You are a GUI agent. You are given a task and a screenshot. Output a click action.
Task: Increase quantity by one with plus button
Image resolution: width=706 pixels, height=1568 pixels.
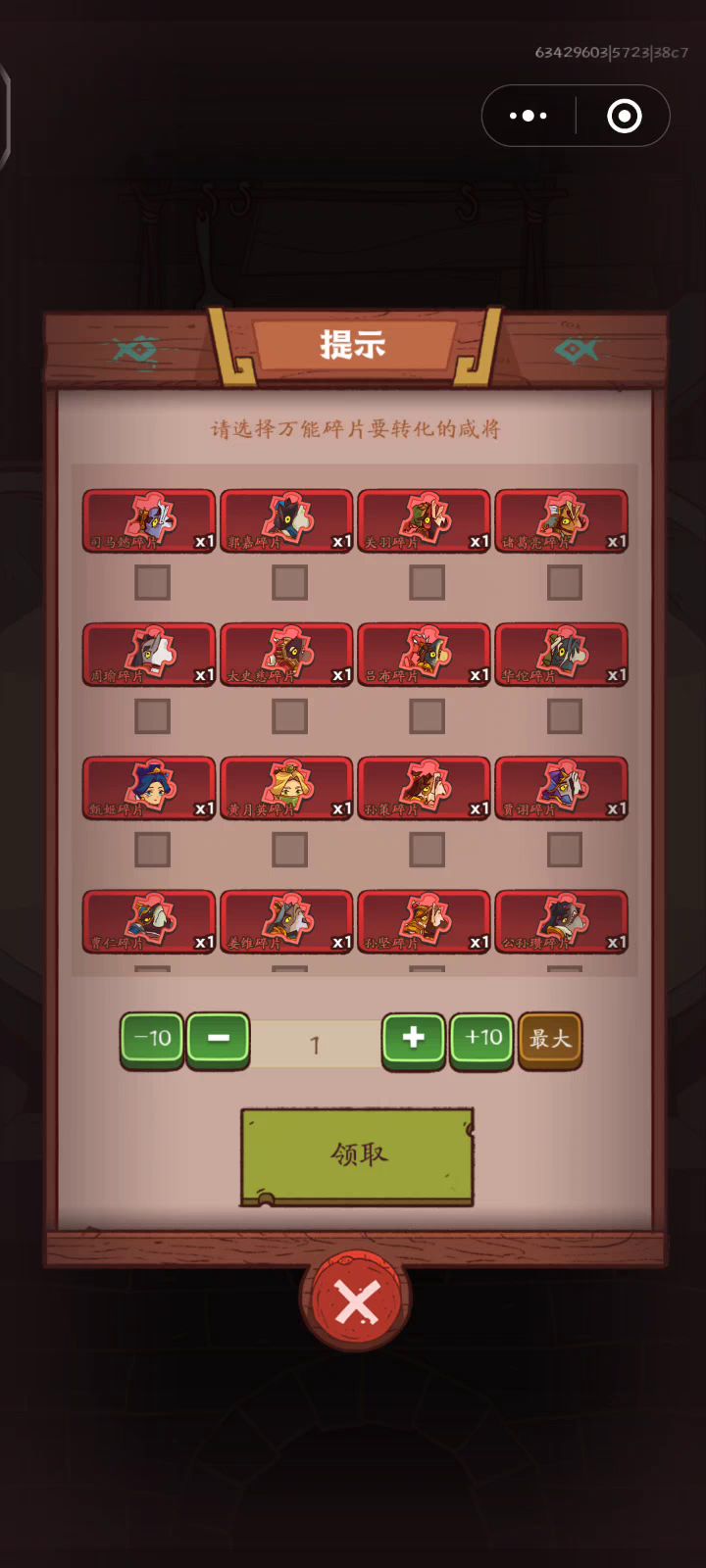(x=414, y=1039)
